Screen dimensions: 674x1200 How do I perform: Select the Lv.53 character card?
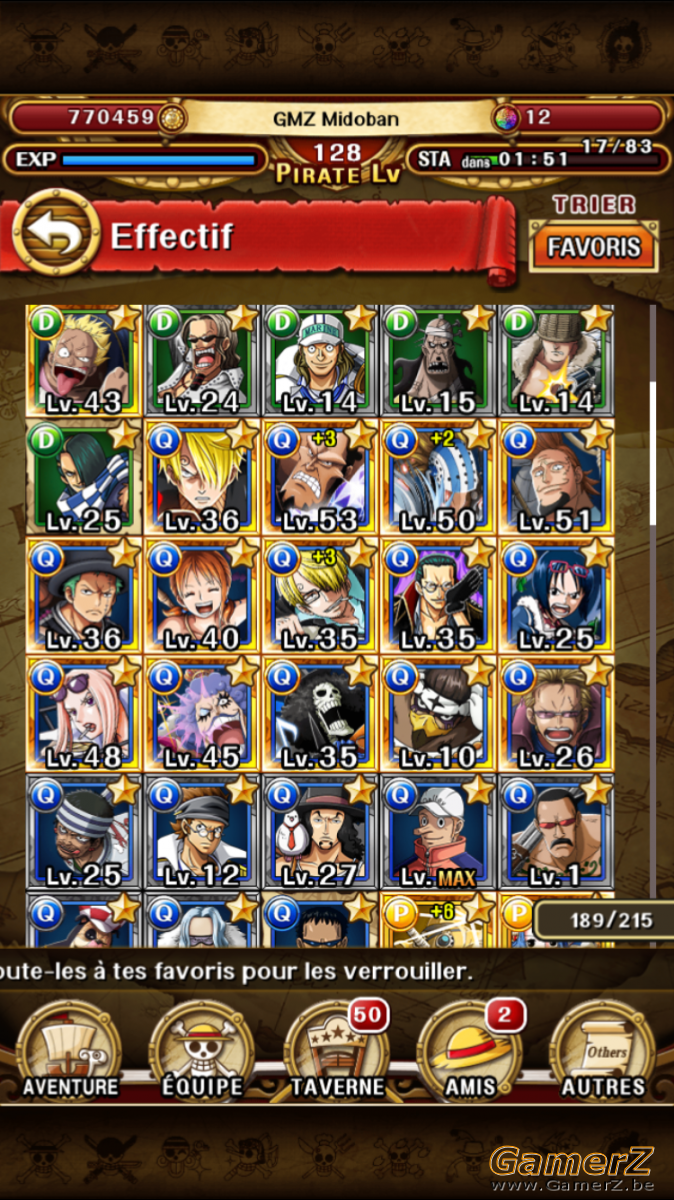[320, 479]
